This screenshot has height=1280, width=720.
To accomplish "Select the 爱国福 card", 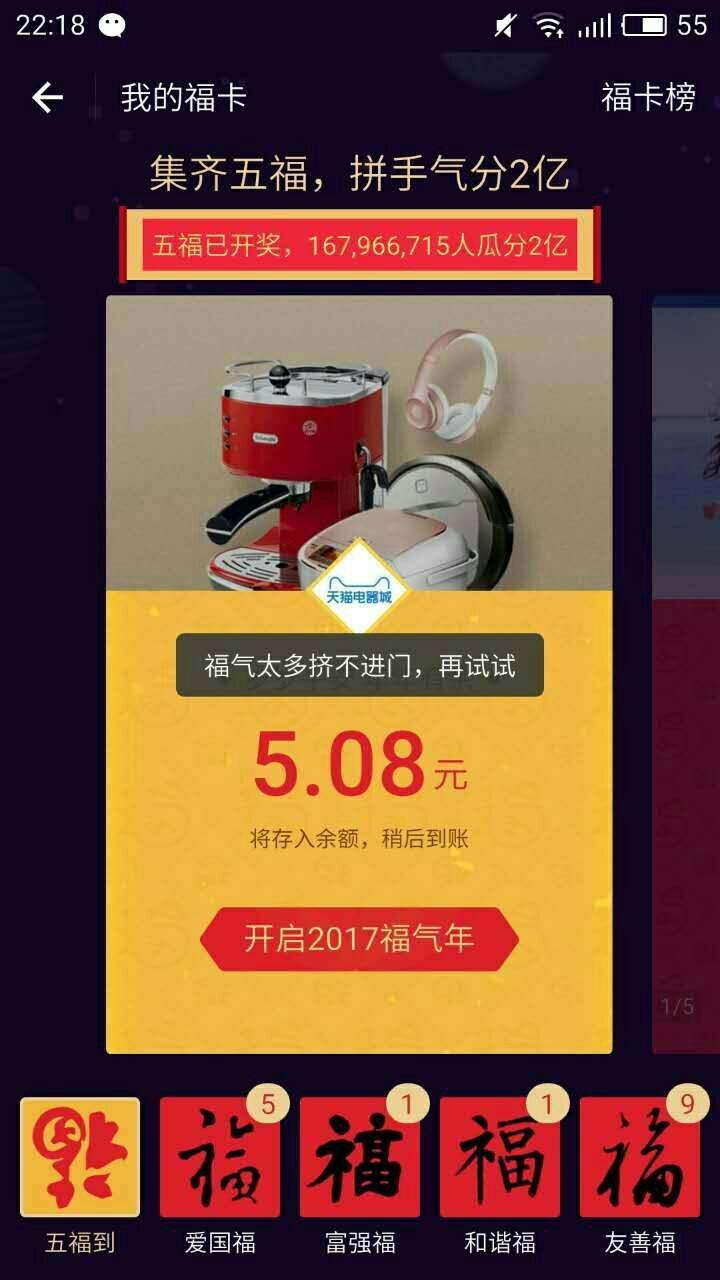I will (x=220, y=1157).
